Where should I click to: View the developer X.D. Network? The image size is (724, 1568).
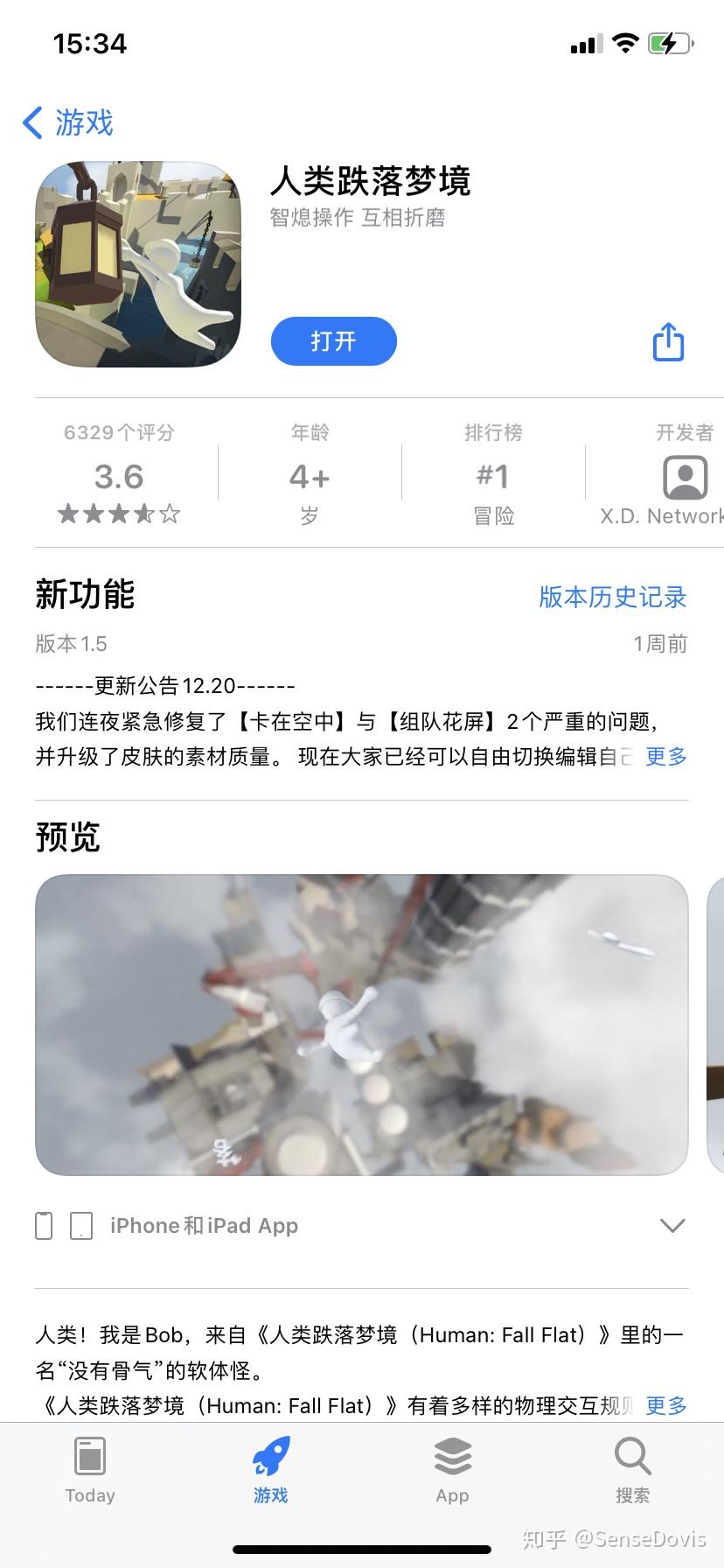[x=662, y=475]
